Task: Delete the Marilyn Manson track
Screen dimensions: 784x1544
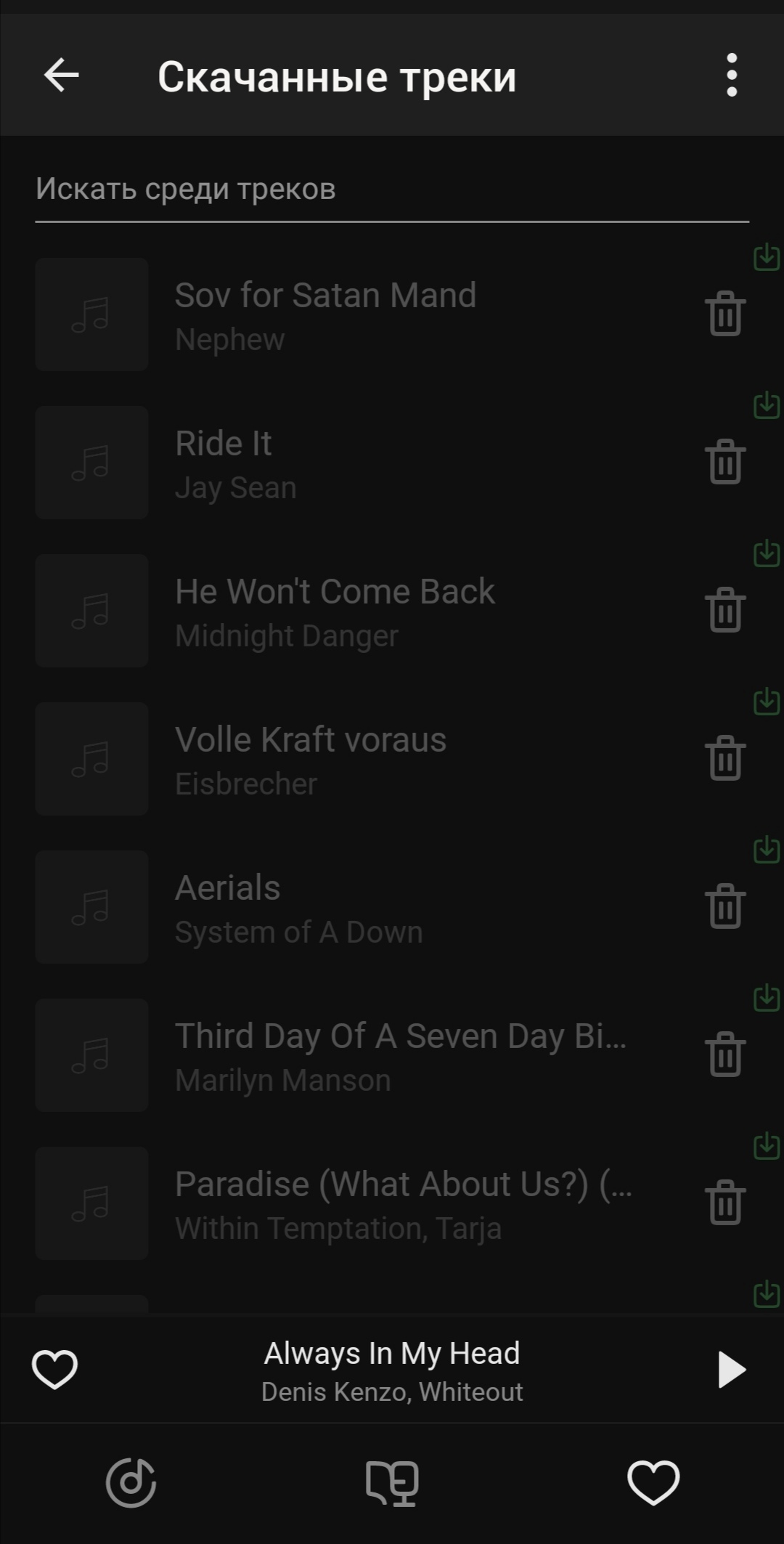Action: (724, 1055)
